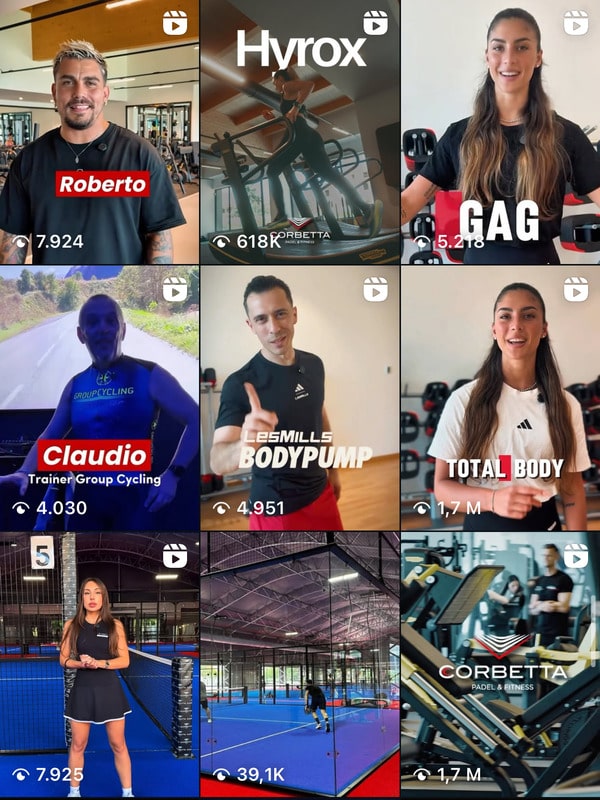
Task: Play the Hyrox reel
Action: pos(300,131)
